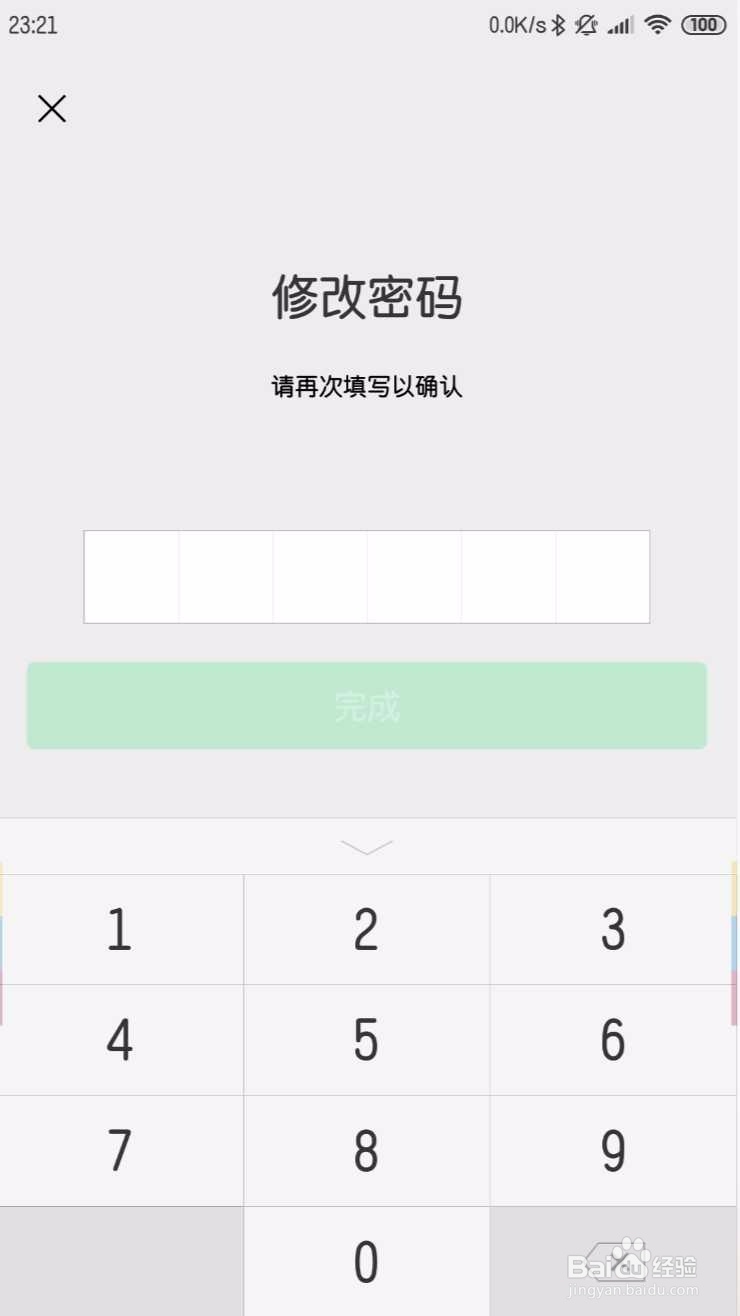Click the clock showing 23:21
The height and width of the screenshot is (1316, 740).
(x=35, y=25)
